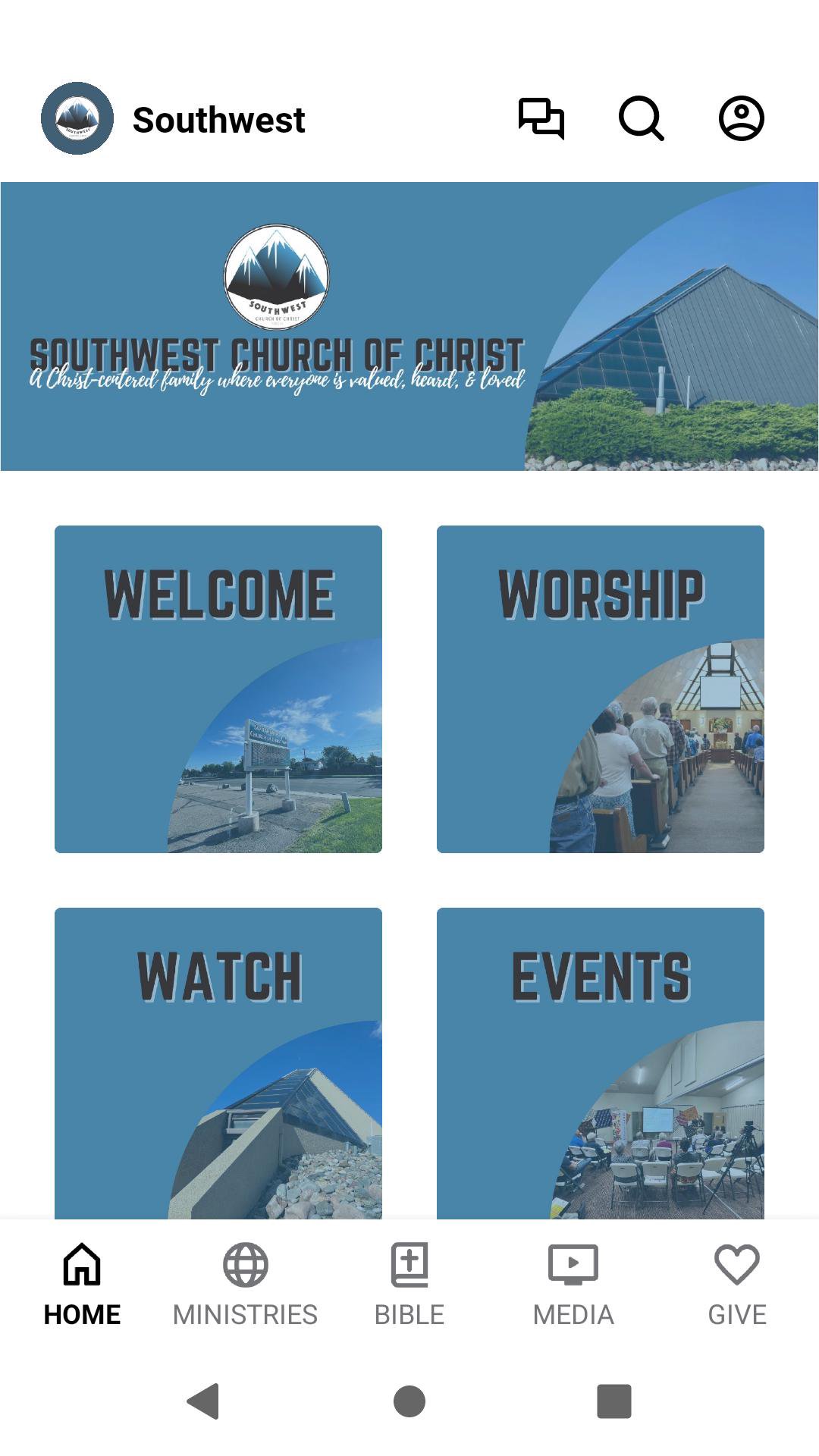Open the Worship tile
Viewport: 819px width, 1456px height.
point(600,689)
